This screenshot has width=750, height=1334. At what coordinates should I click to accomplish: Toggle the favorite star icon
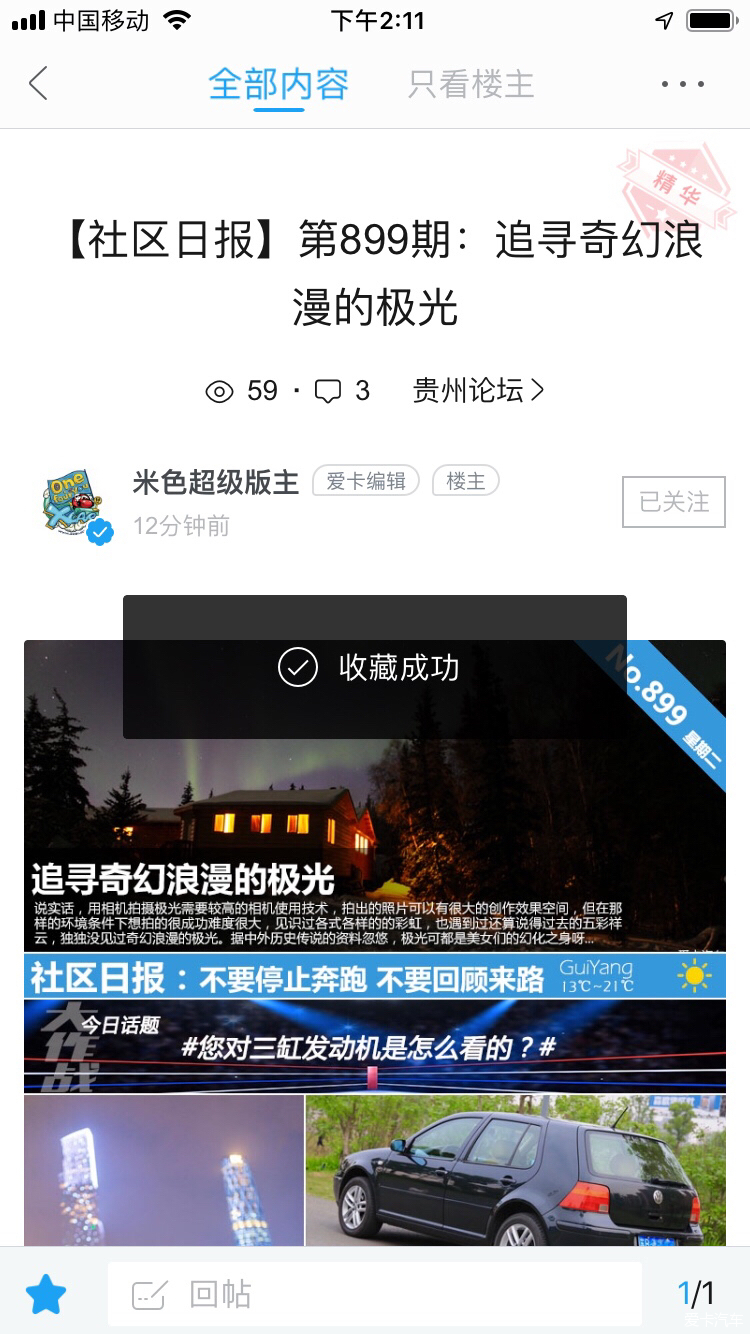coord(46,1294)
